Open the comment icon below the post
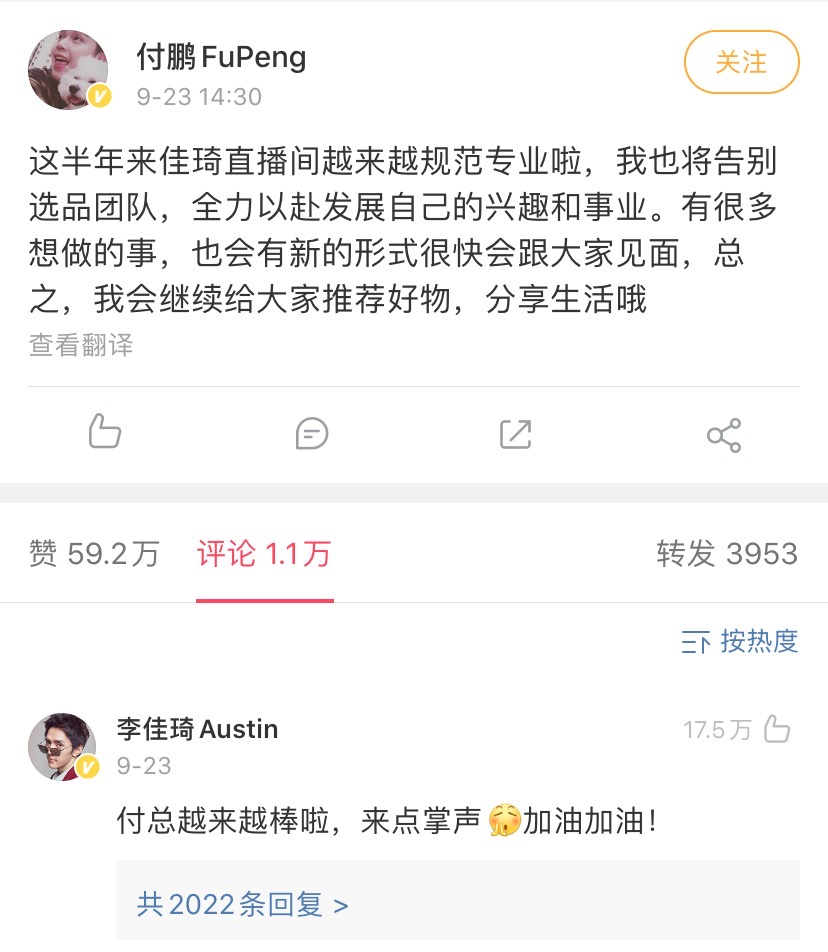This screenshot has height=952, width=828. (311, 433)
